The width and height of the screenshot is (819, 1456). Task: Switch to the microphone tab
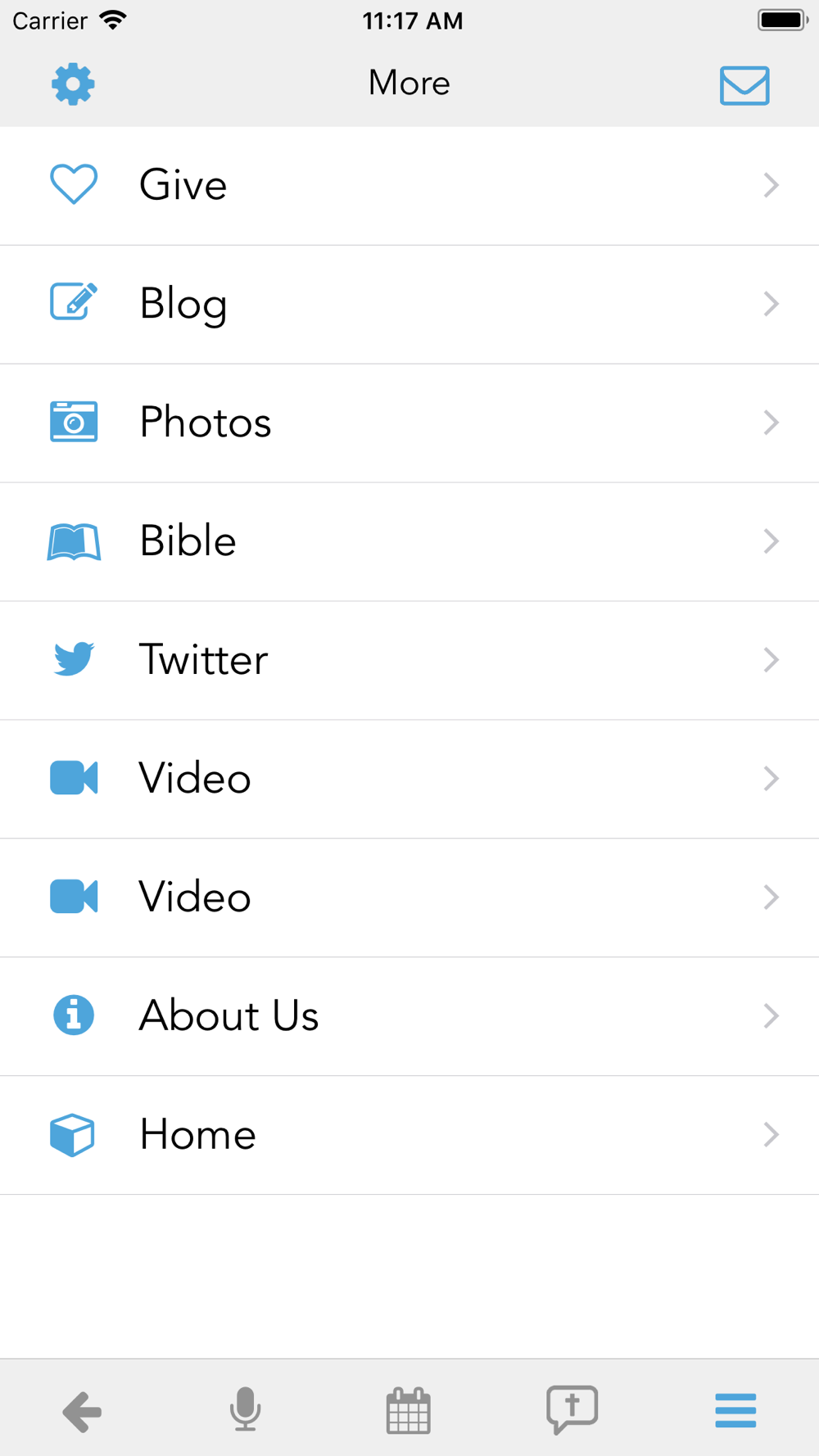245,1409
